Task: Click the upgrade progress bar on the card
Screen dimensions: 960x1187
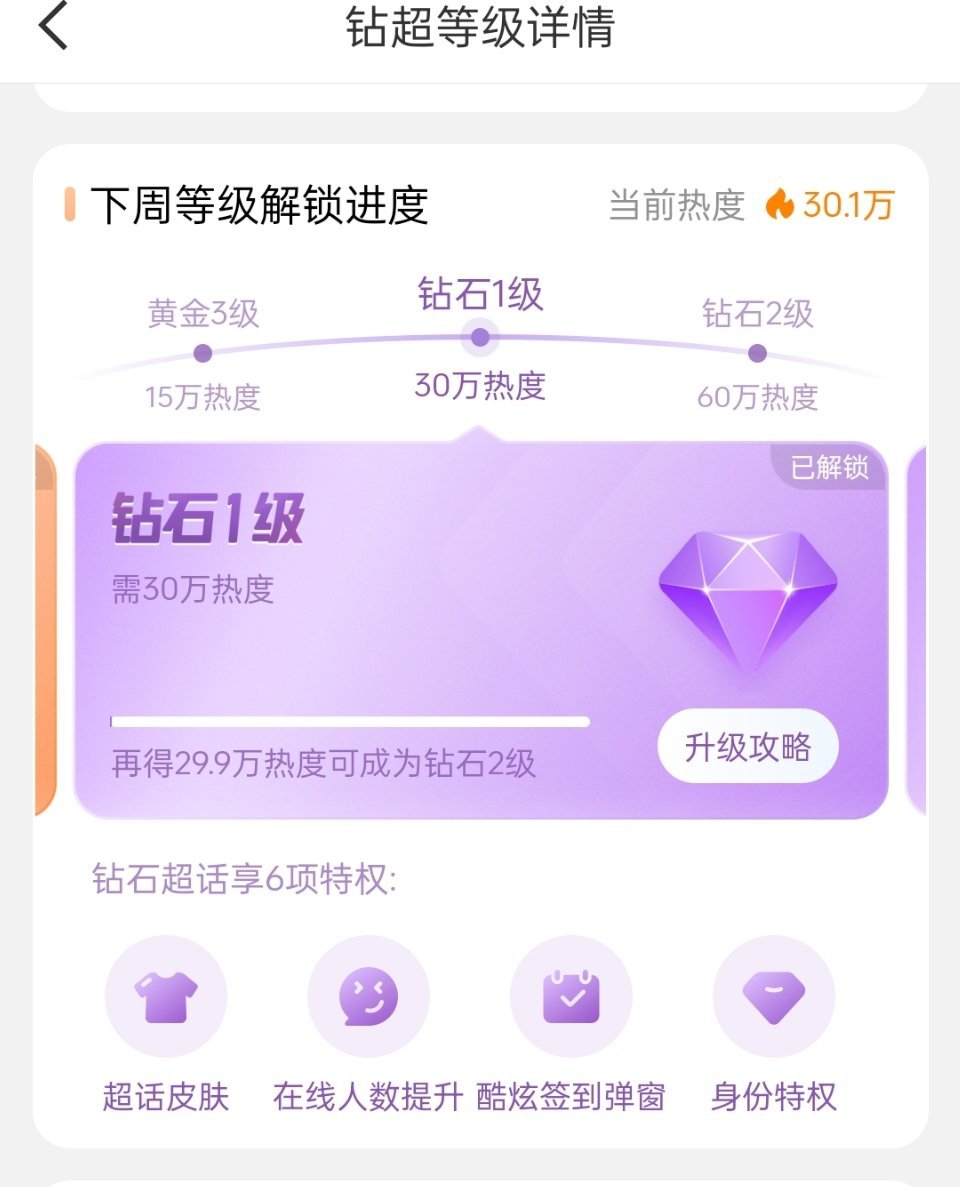Action: coord(350,720)
